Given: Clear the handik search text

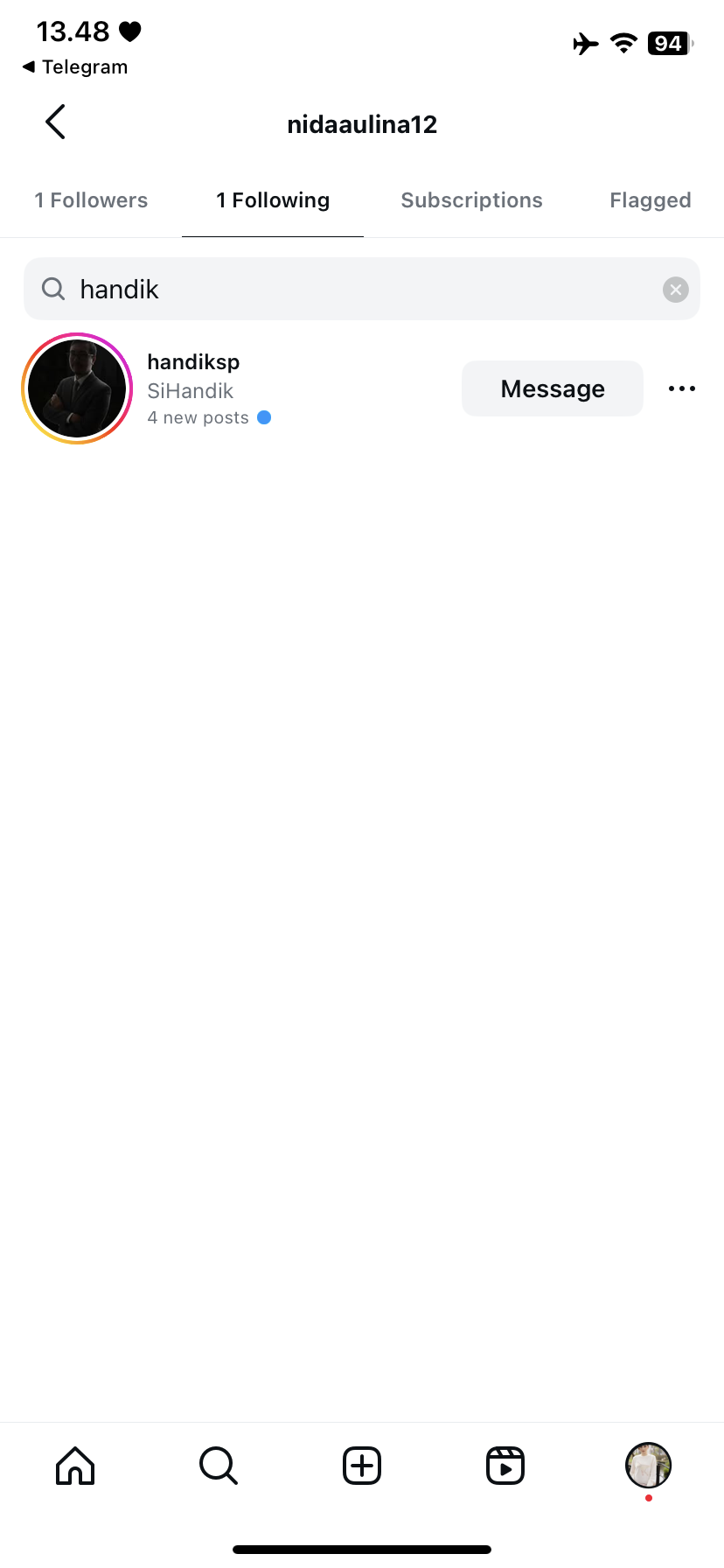Looking at the screenshot, I should click(x=675, y=290).
